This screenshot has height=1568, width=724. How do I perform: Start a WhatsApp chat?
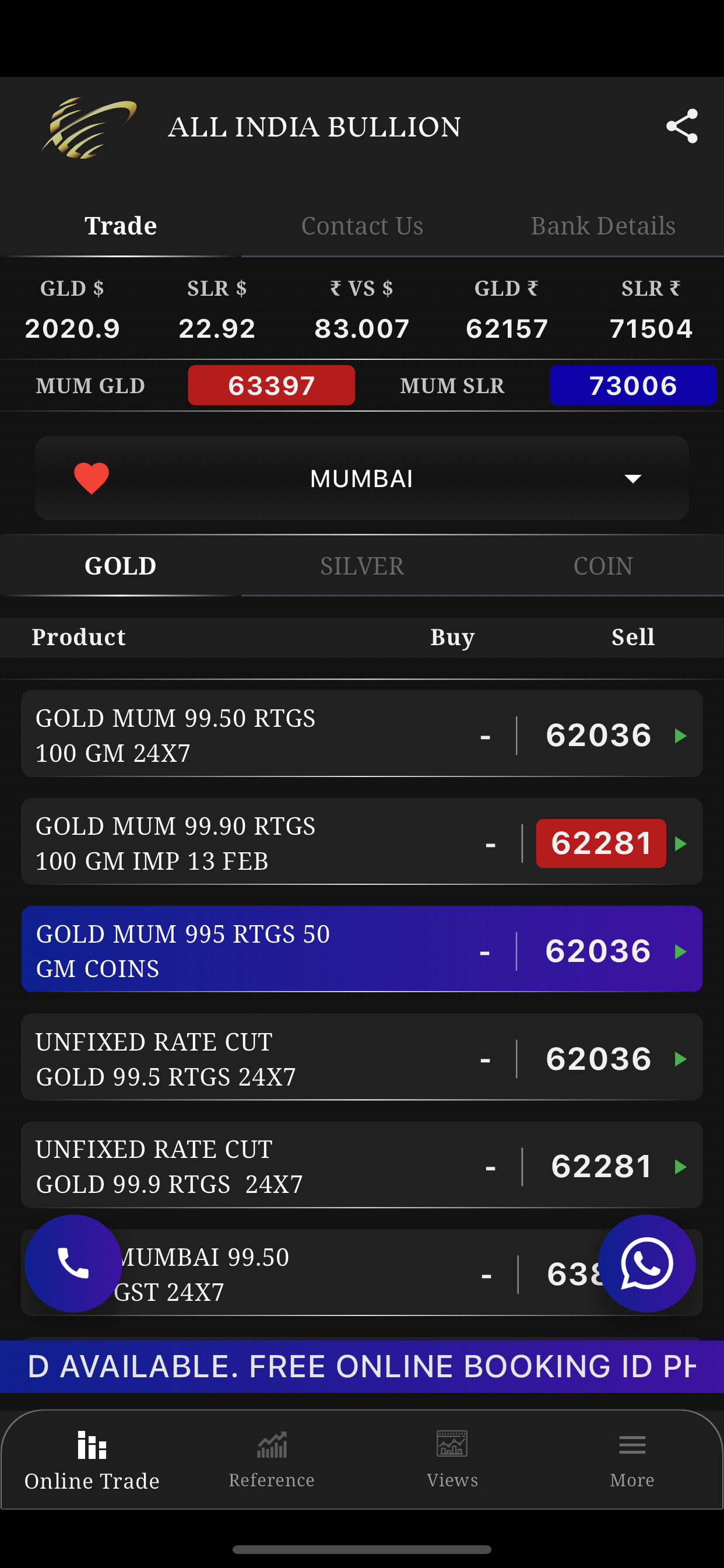[x=646, y=1263]
